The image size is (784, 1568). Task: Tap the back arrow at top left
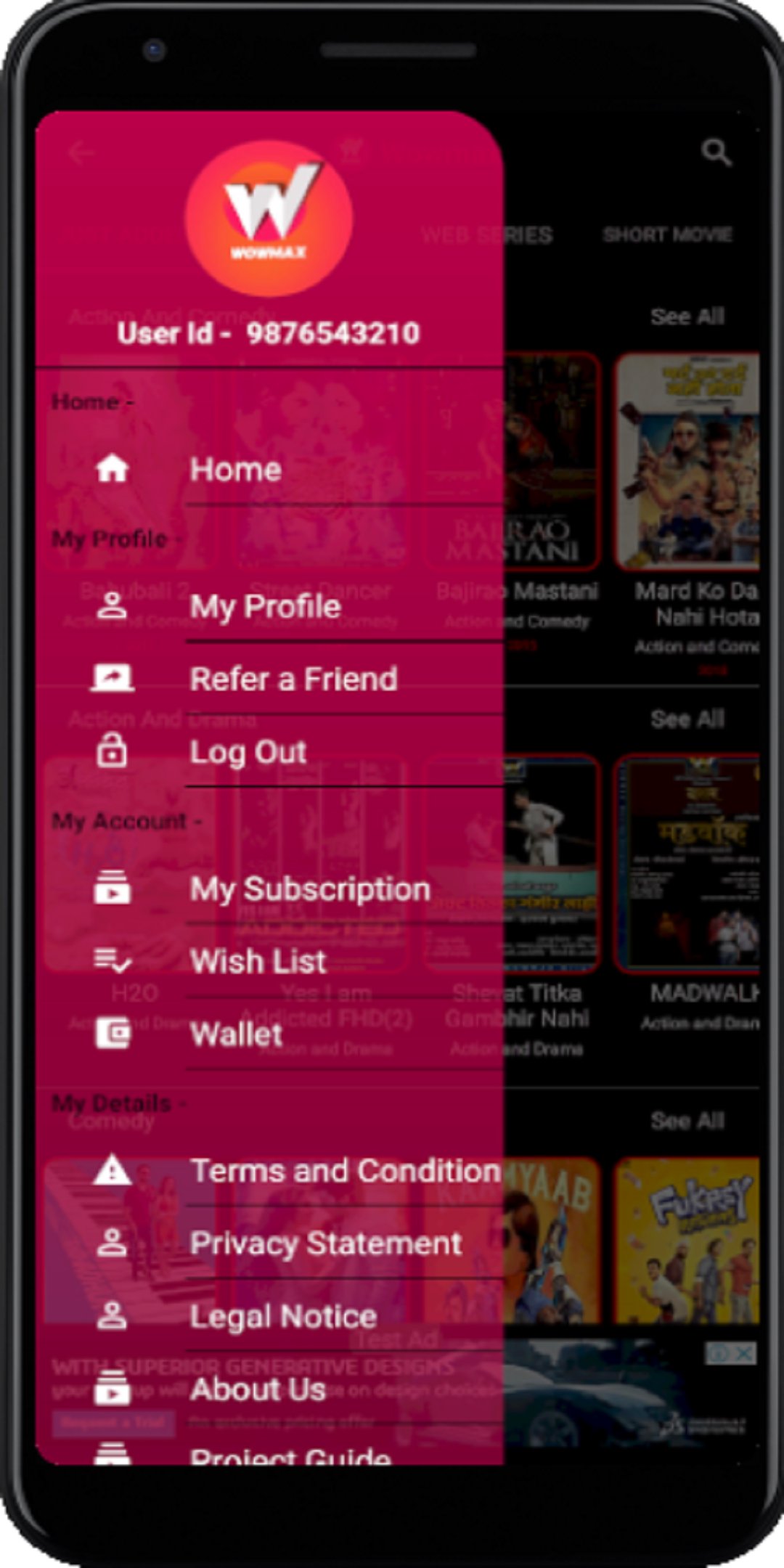click(82, 151)
